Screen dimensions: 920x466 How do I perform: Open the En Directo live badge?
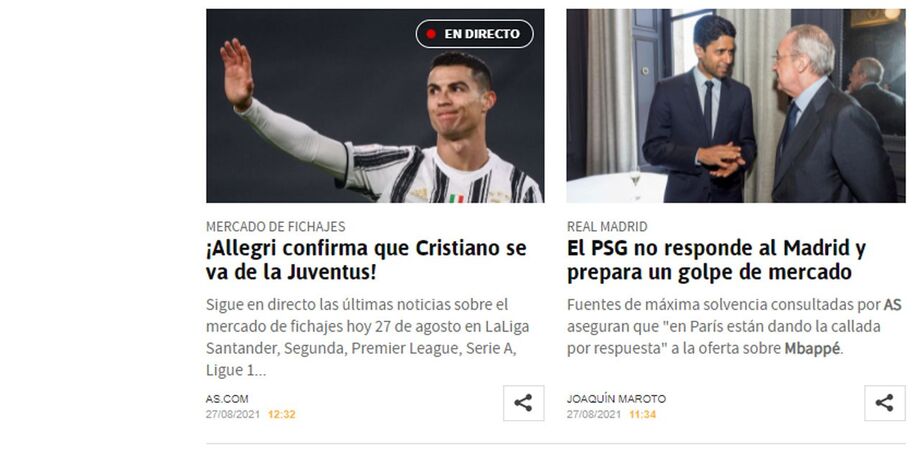474,34
